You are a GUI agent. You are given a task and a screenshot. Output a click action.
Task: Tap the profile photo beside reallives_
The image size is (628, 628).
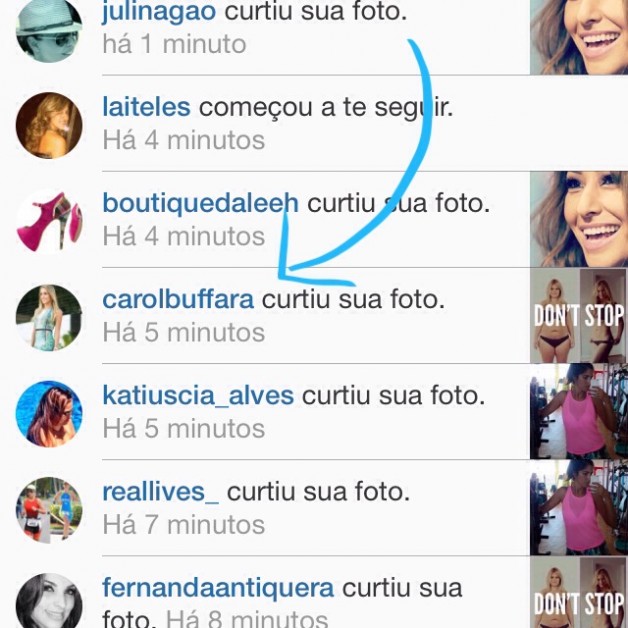click(49, 509)
